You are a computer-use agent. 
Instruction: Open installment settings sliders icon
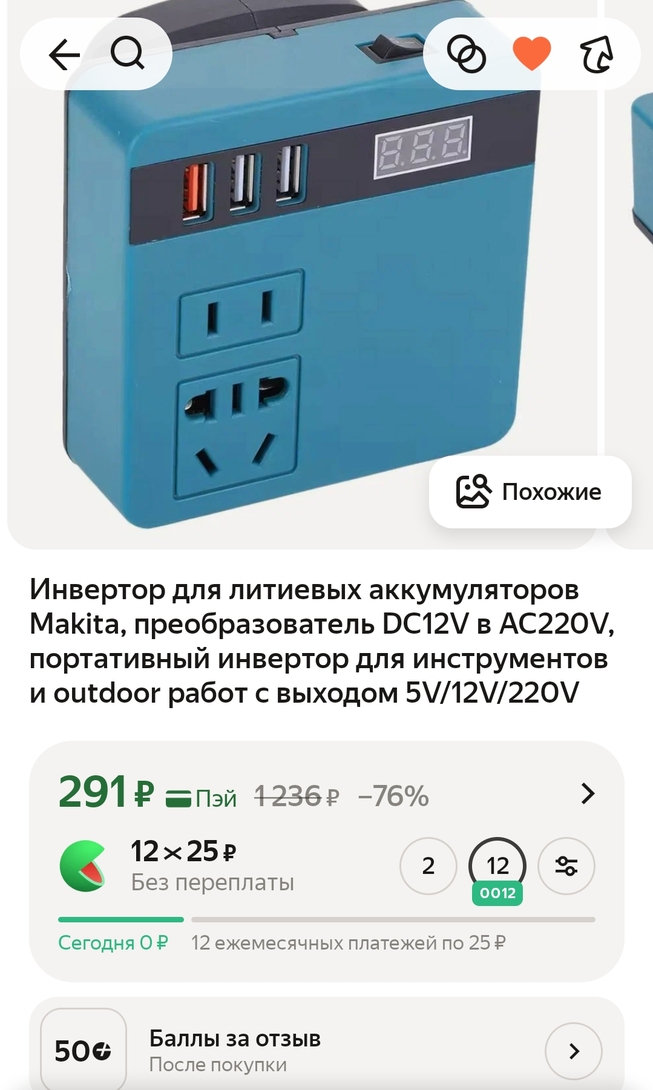566,866
